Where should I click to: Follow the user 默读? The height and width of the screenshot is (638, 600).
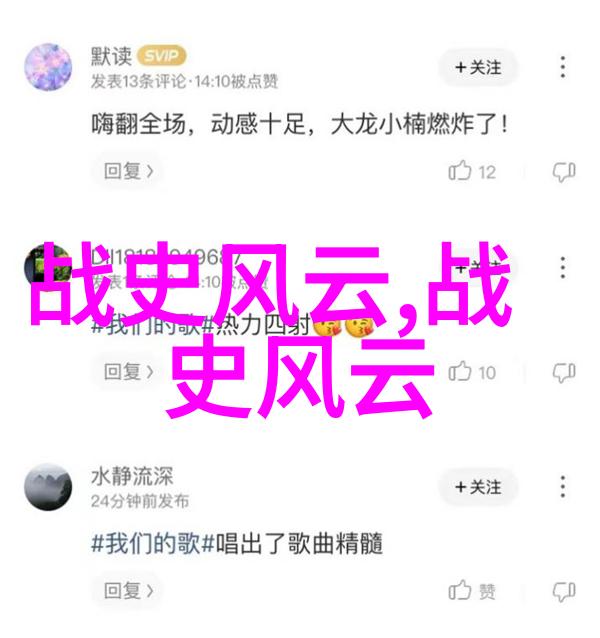click(x=476, y=67)
